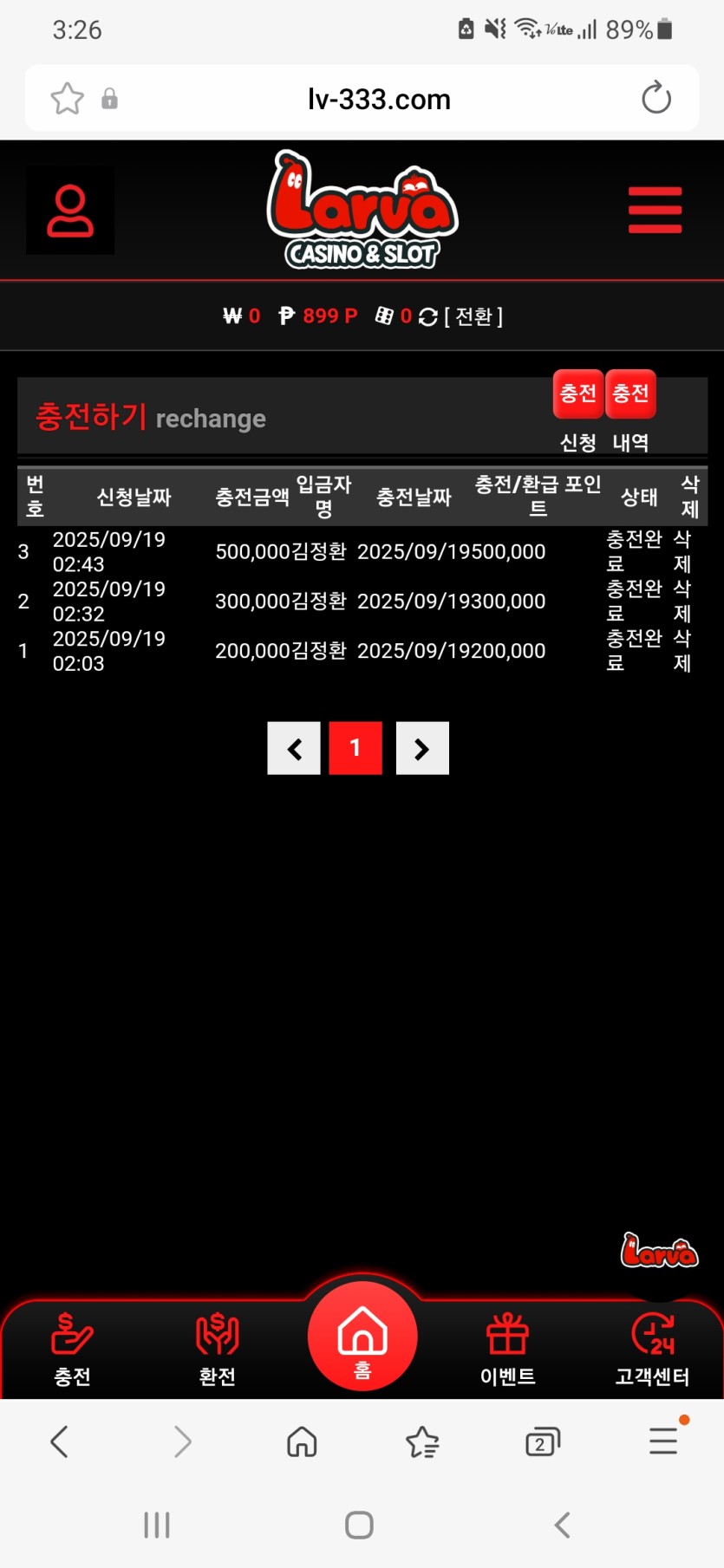Delete the 300,000 recharge record

682,601
